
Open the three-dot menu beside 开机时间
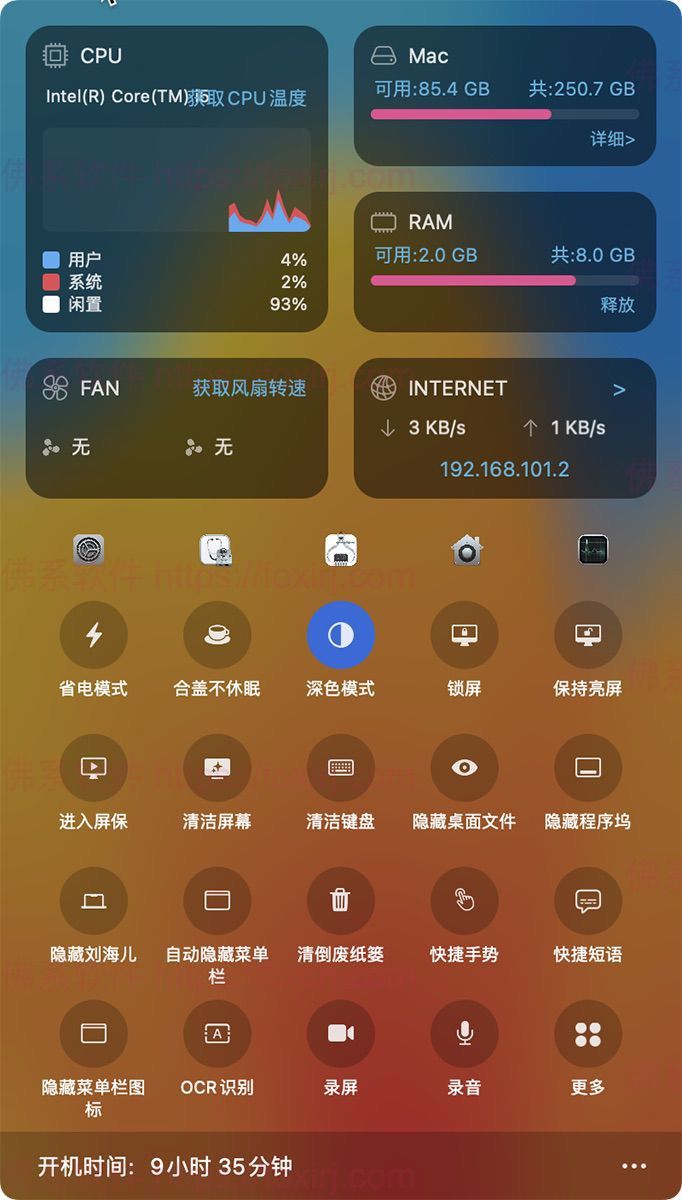pos(634,1166)
